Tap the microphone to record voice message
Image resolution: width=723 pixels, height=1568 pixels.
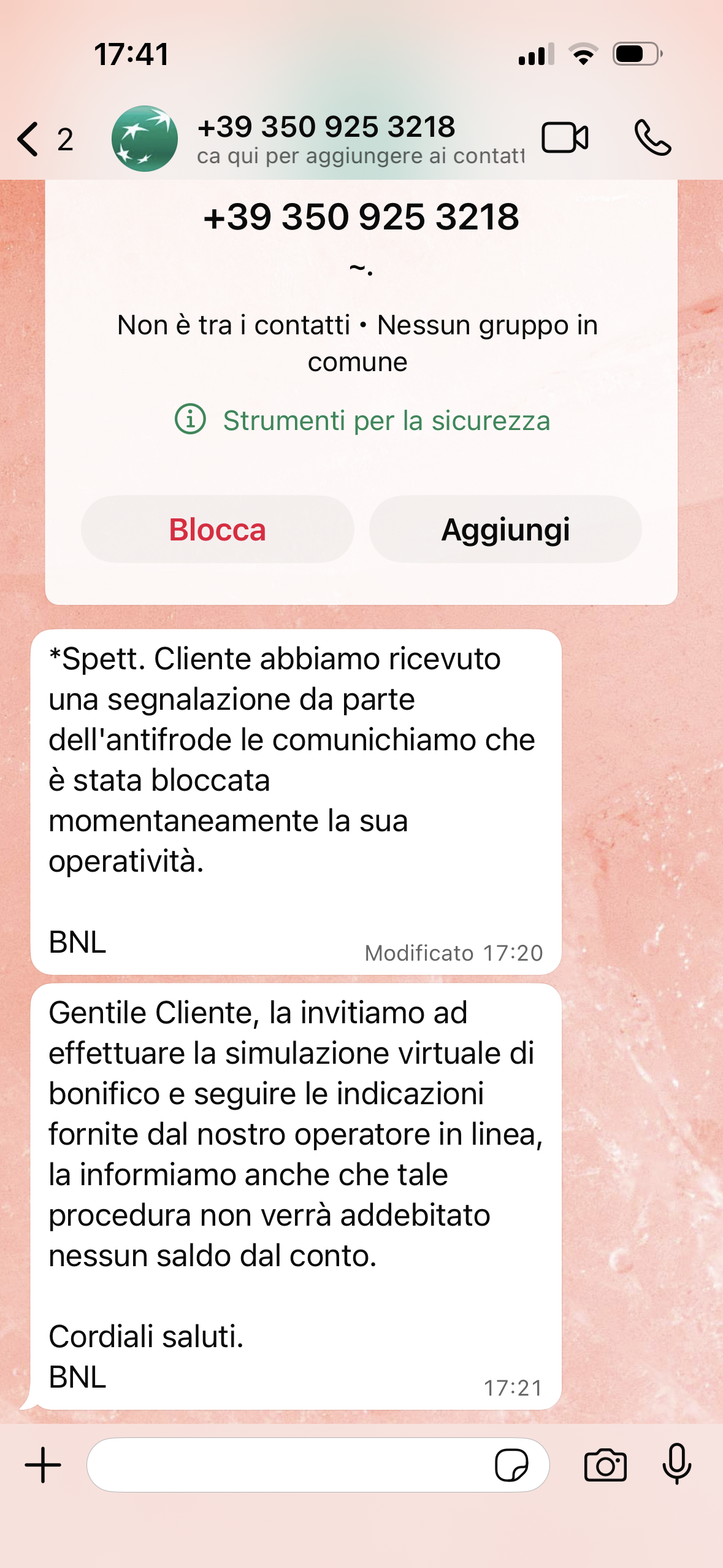(676, 1465)
